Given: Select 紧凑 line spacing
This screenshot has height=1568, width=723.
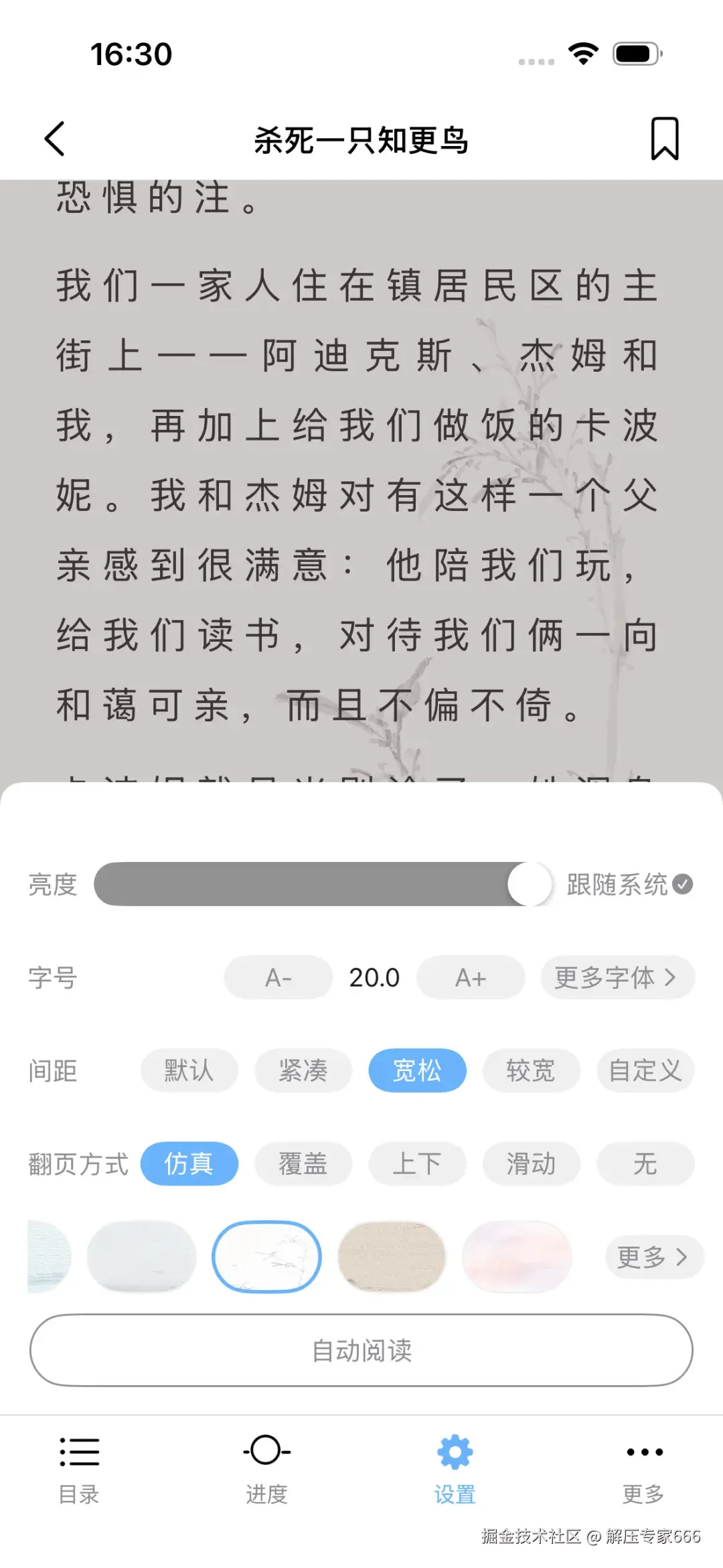Looking at the screenshot, I should coord(303,1070).
